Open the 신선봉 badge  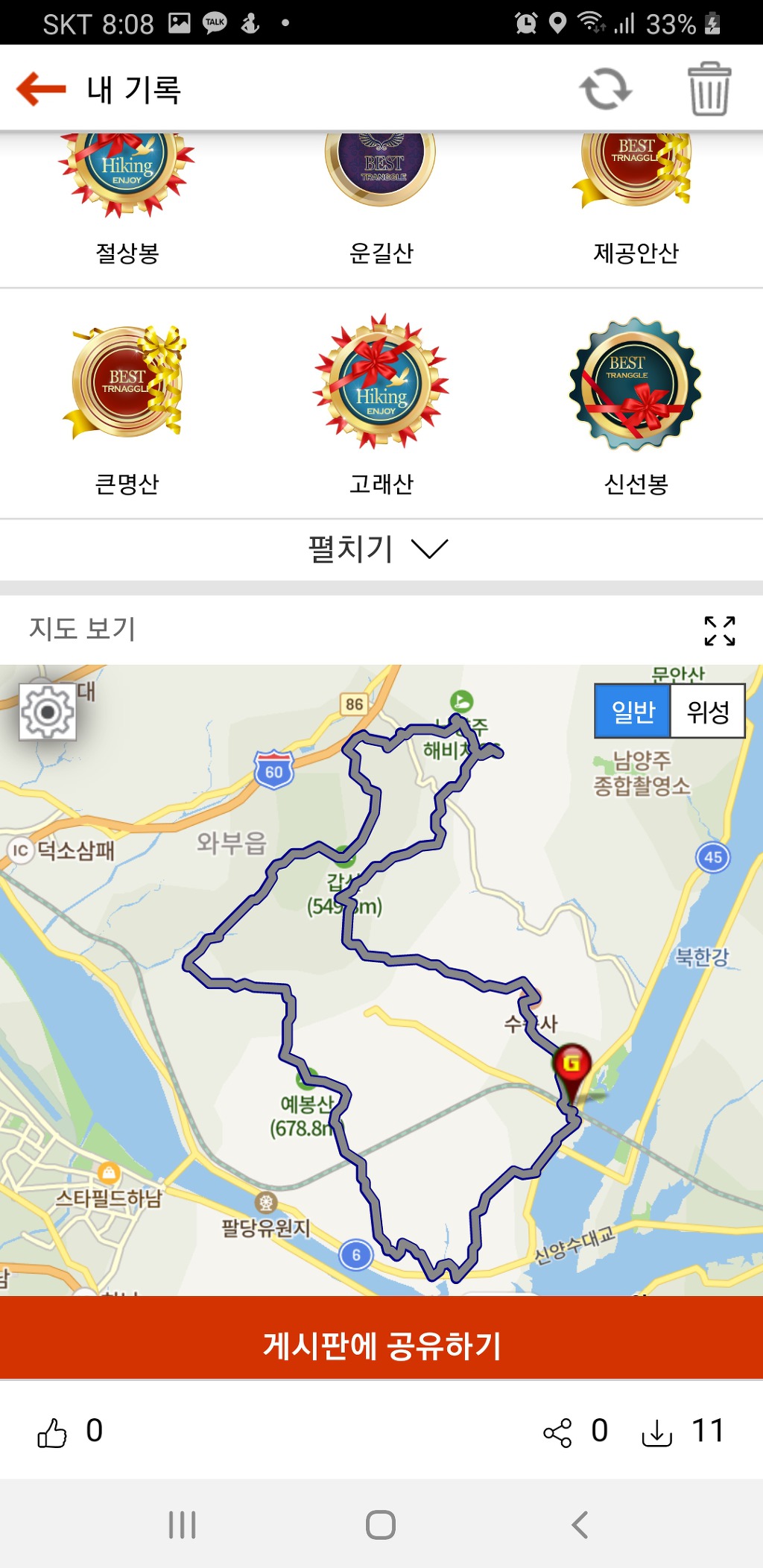coord(636,382)
